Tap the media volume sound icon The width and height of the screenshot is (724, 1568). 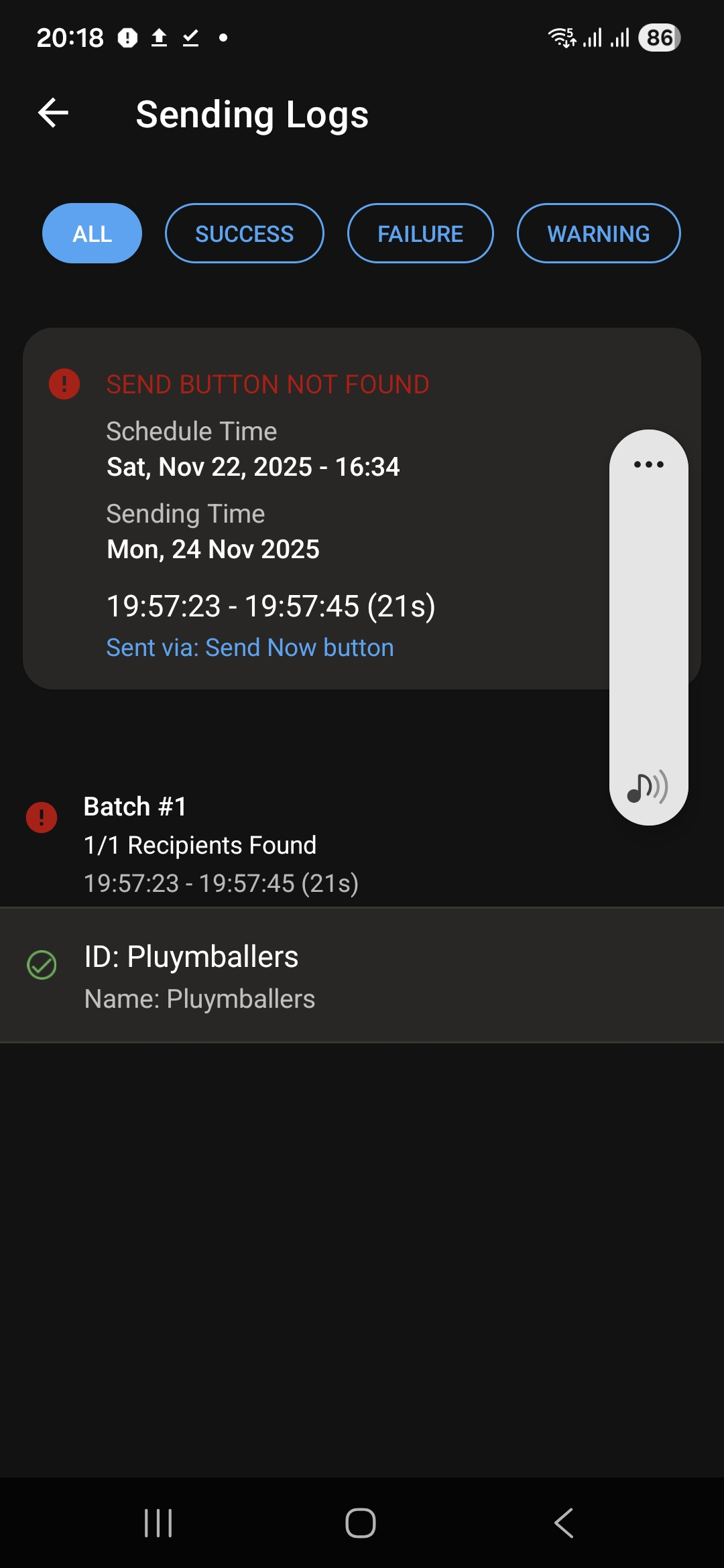pos(648,787)
